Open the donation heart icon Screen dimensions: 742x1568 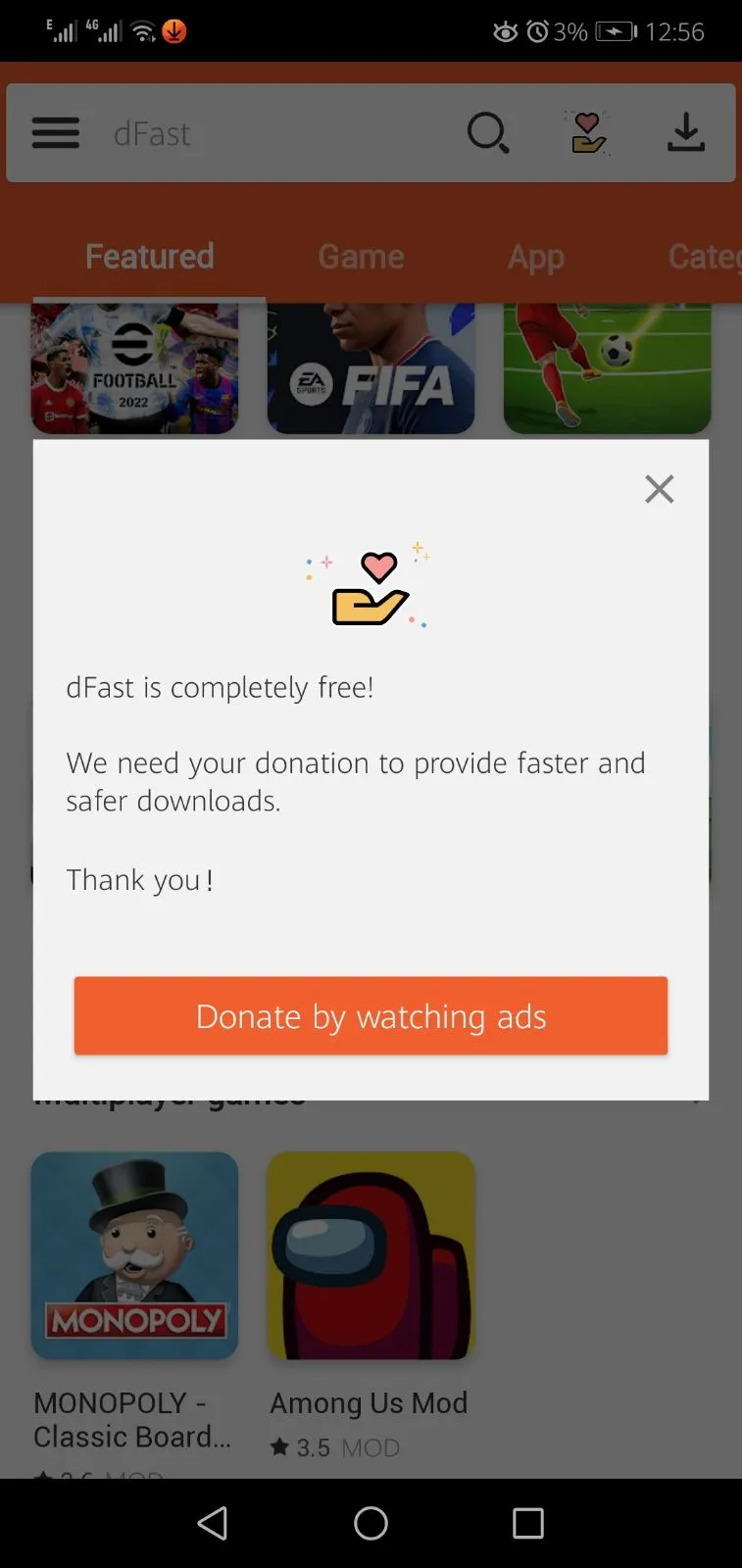coord(588,132)
